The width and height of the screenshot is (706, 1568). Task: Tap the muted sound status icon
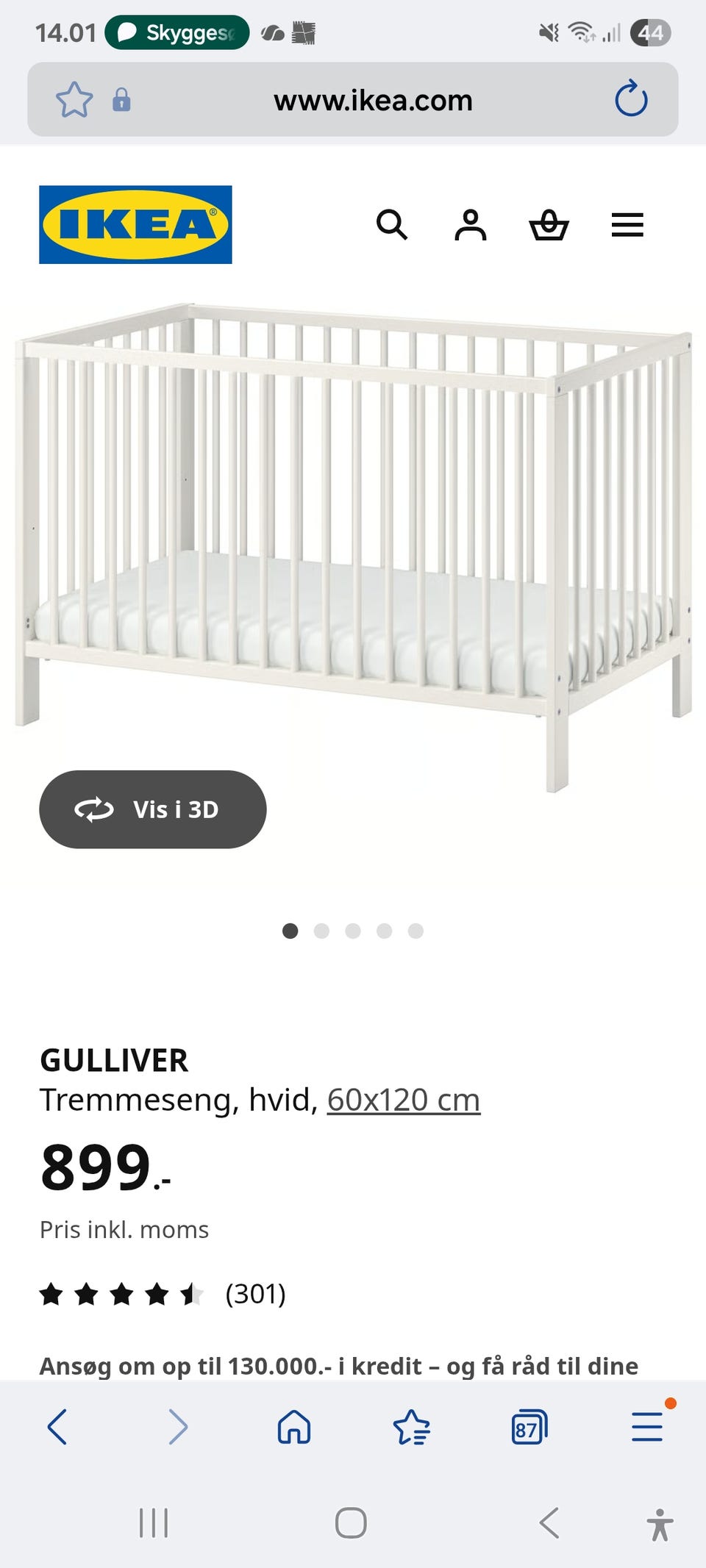(x=548, y=32)
